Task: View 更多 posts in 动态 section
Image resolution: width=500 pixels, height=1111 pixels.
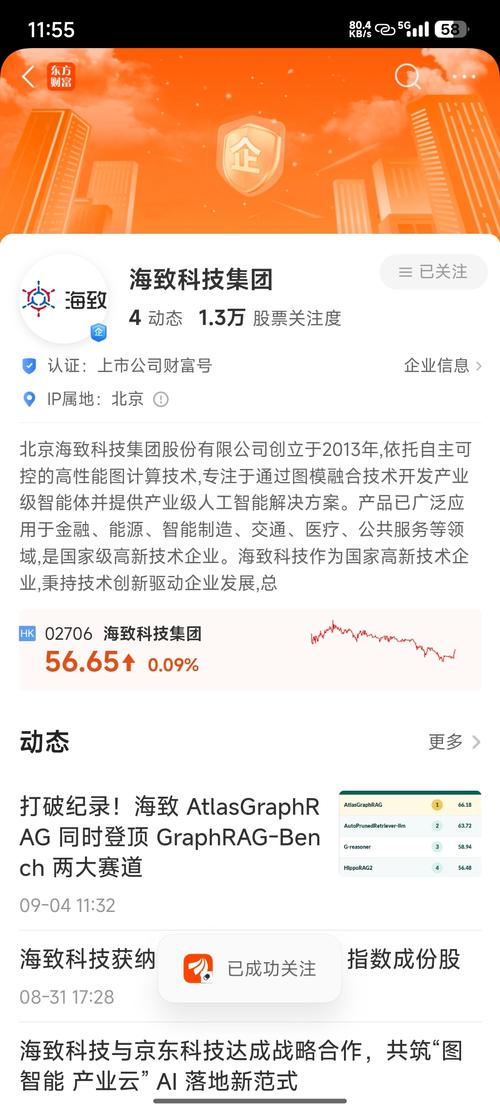Action: tap(454, 742)
